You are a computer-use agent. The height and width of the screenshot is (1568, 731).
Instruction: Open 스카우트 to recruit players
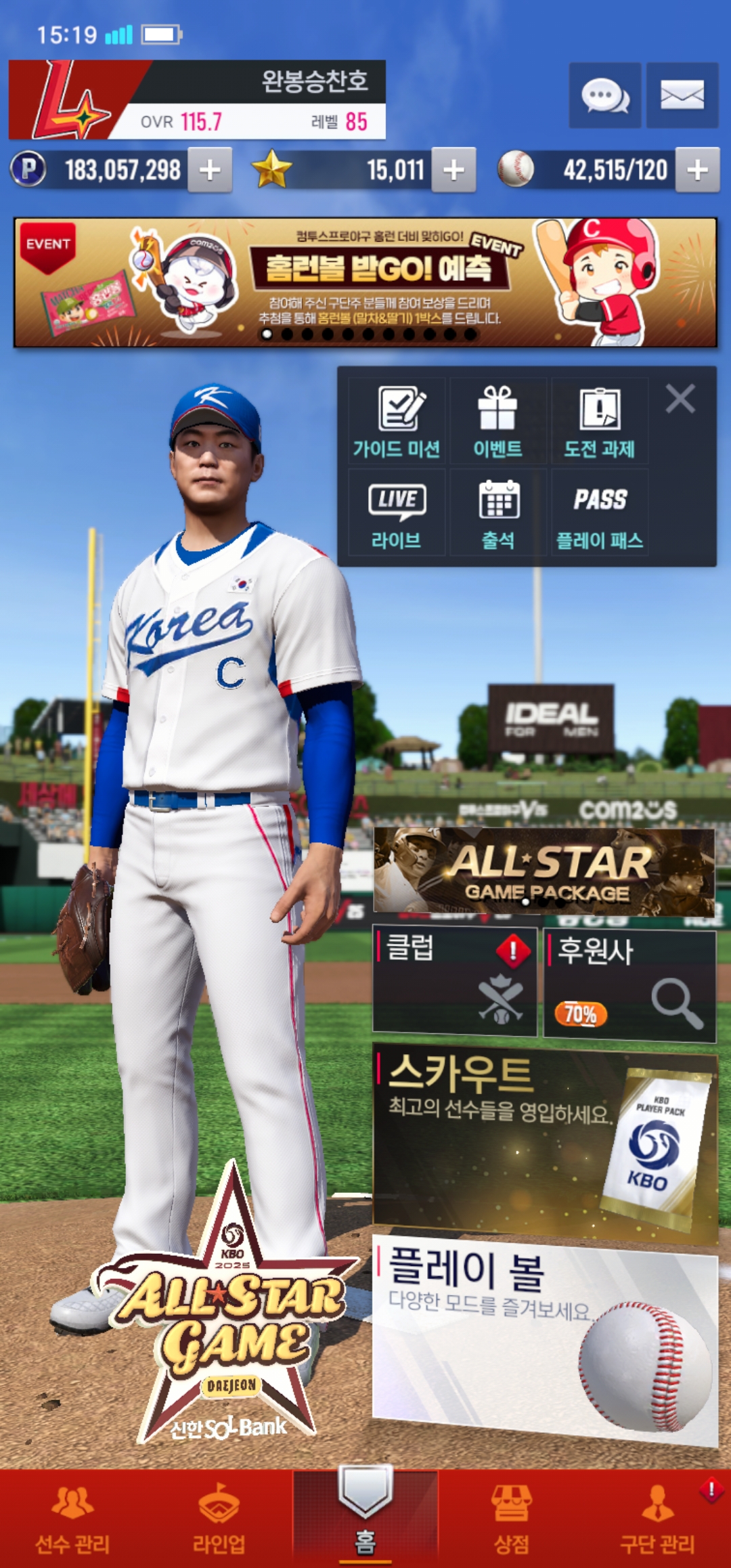point(544,1146)
